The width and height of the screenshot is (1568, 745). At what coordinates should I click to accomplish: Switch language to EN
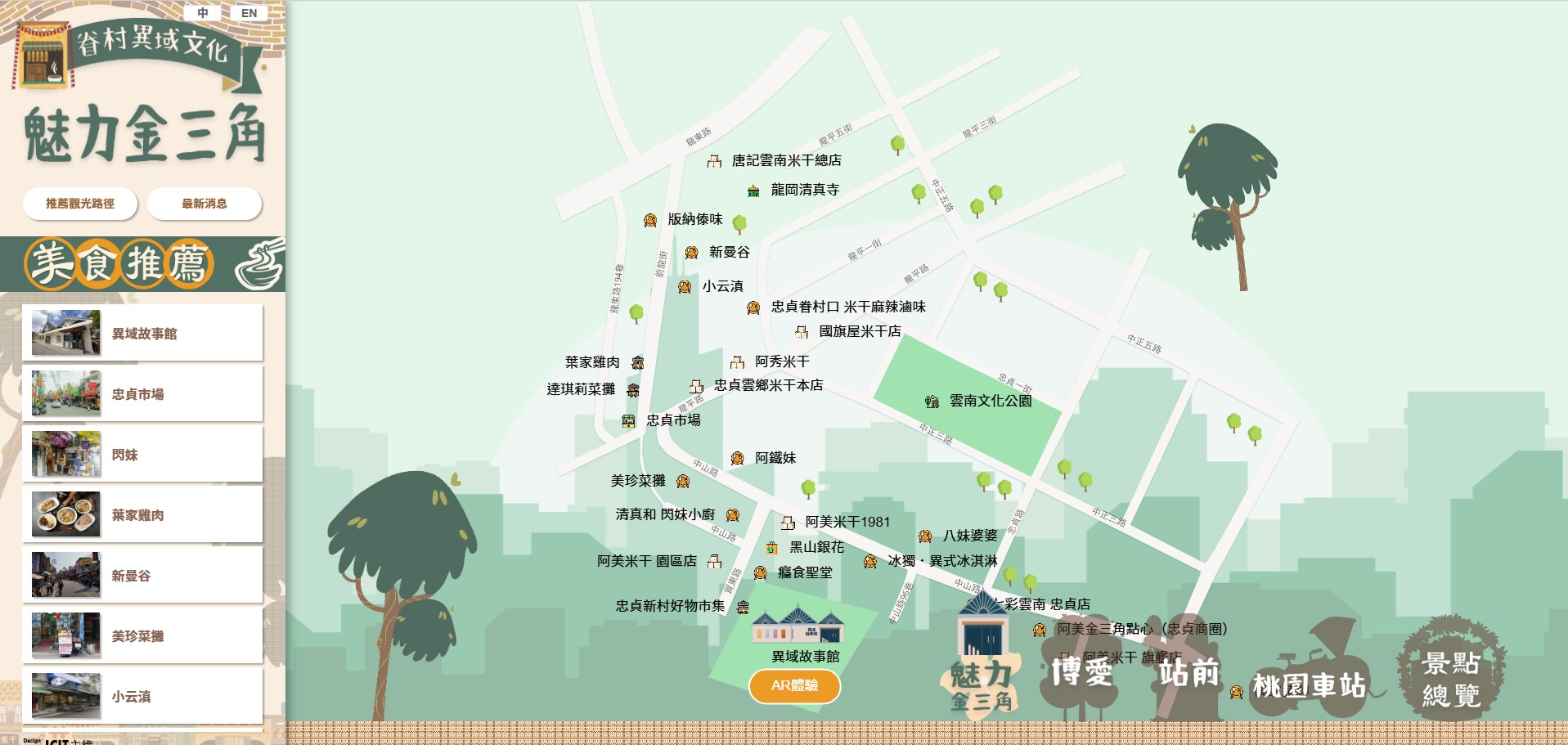tap(249, 13)
